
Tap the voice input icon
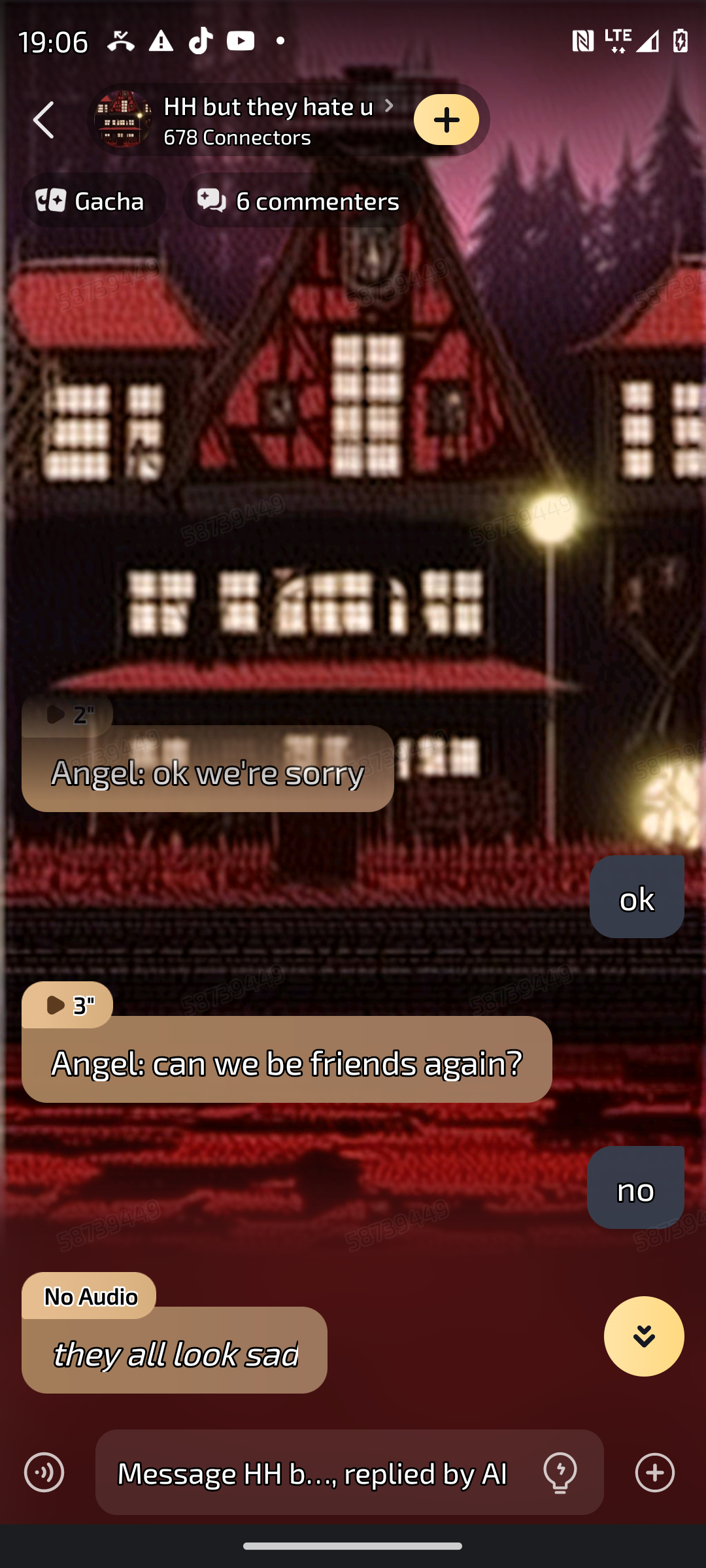click(44, 1473)
